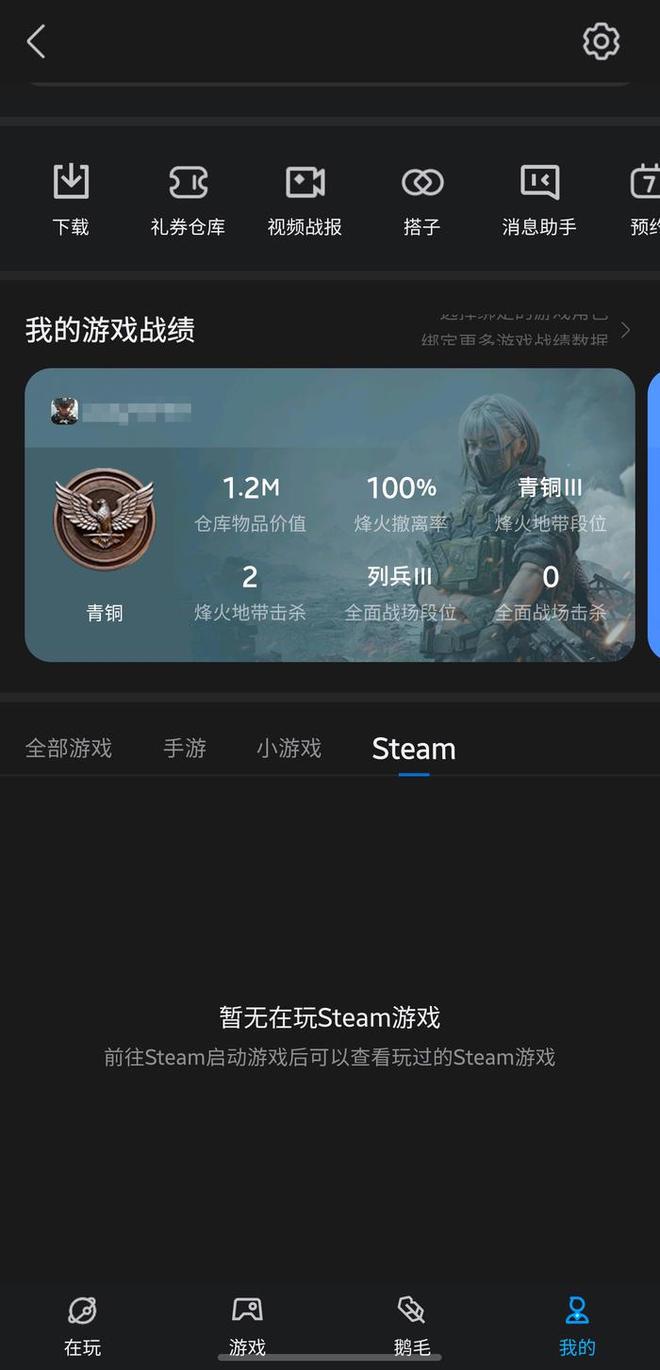Open 下载 downloads shortcut
The image size is (660, 1370).
71,198
